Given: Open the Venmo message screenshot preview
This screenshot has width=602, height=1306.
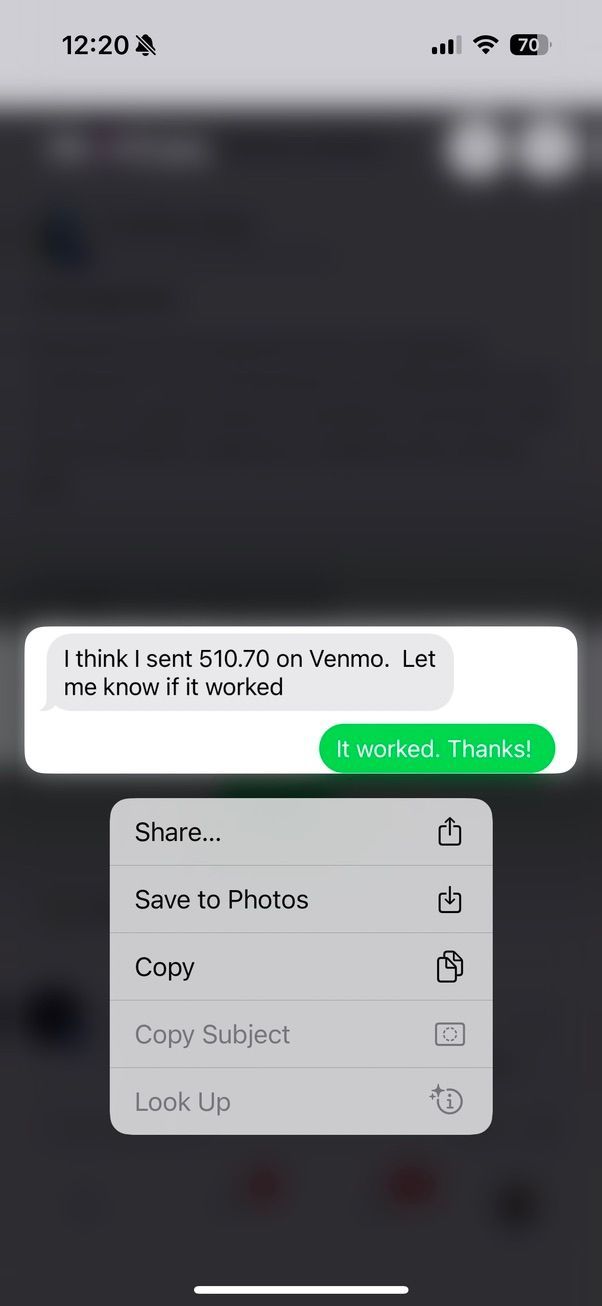Looking at the screenshot, I should [300, 699].
